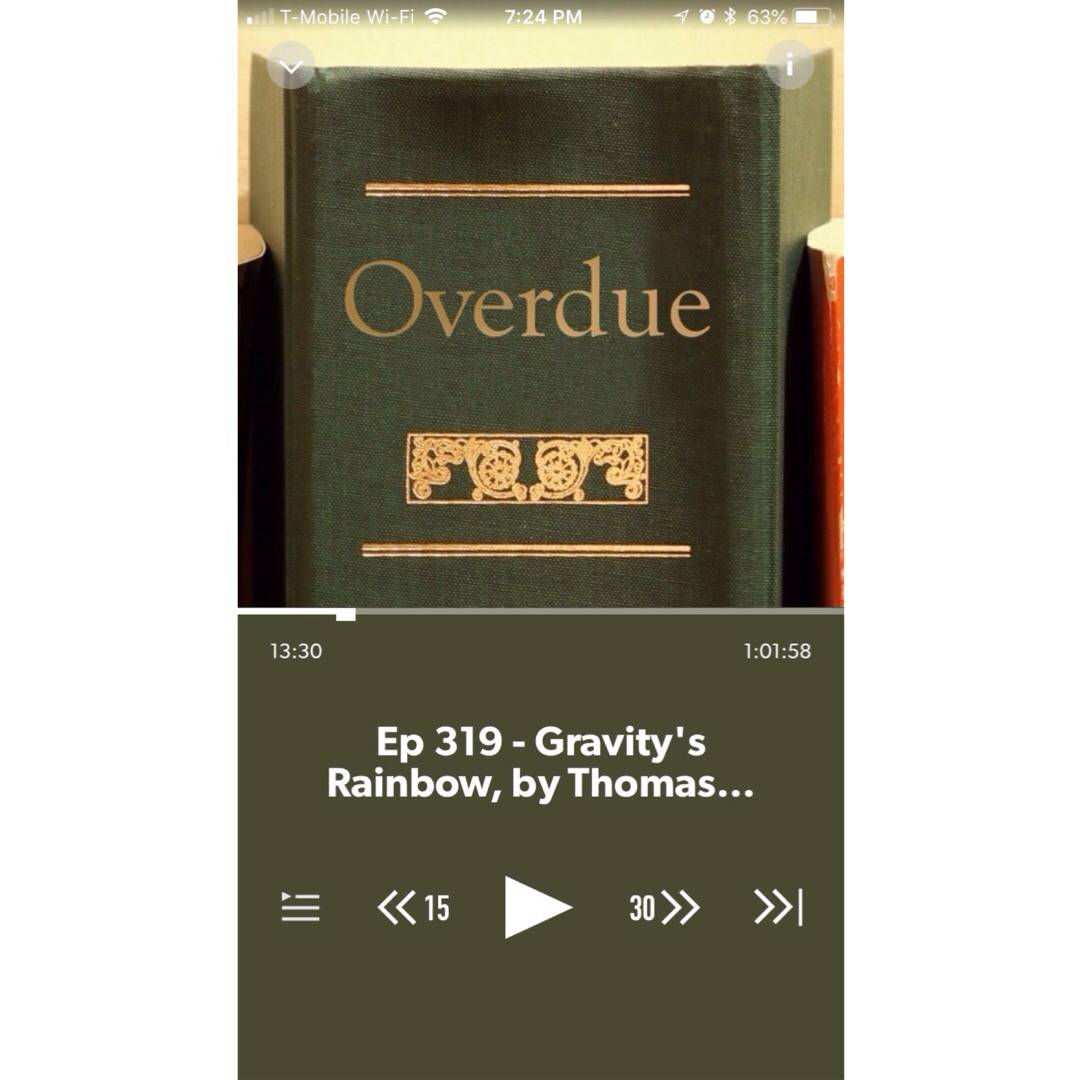
Task: Skip forward 30 seconds
Action: point(665,907)
